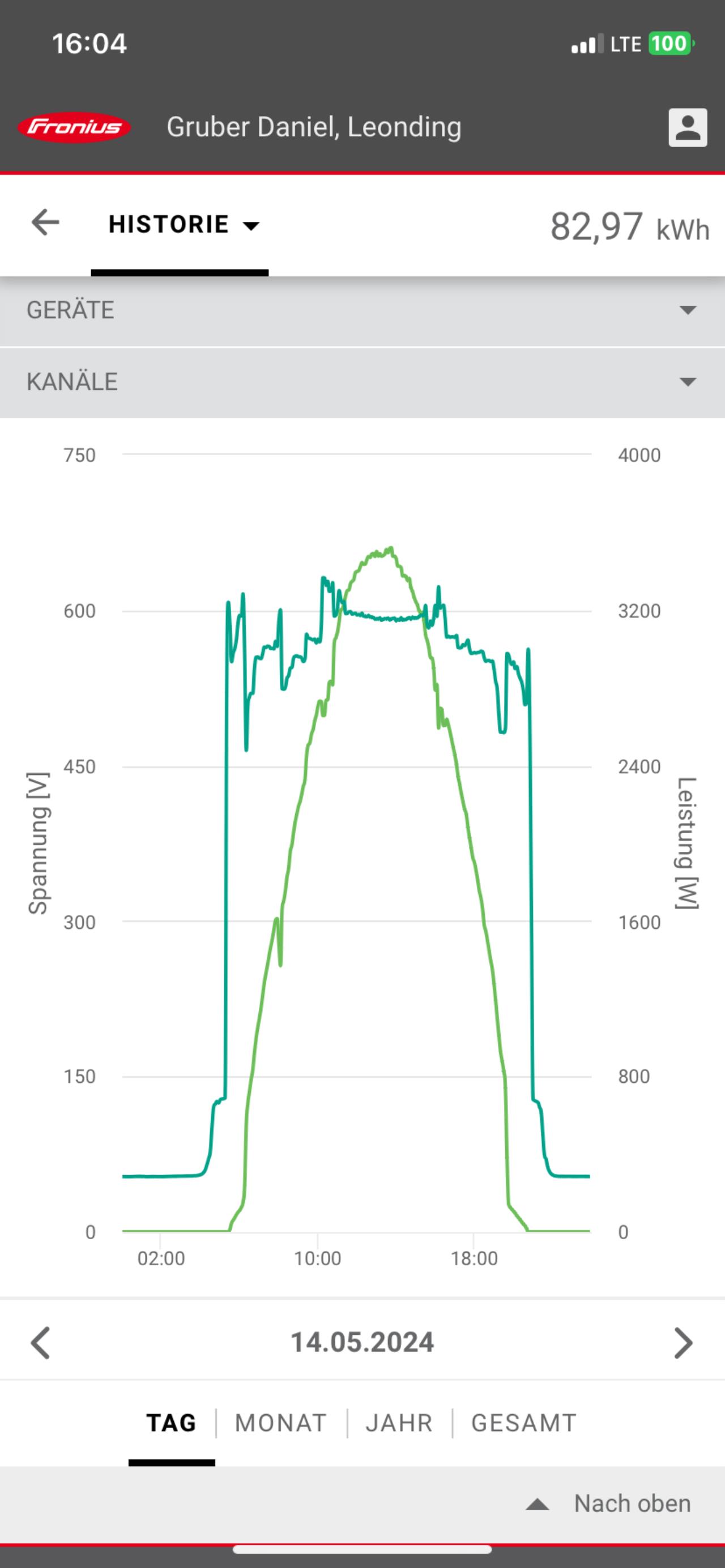Switch to the JAHR tab
Viewport: 725px width, 1568px height.
tap(399, 1423)
